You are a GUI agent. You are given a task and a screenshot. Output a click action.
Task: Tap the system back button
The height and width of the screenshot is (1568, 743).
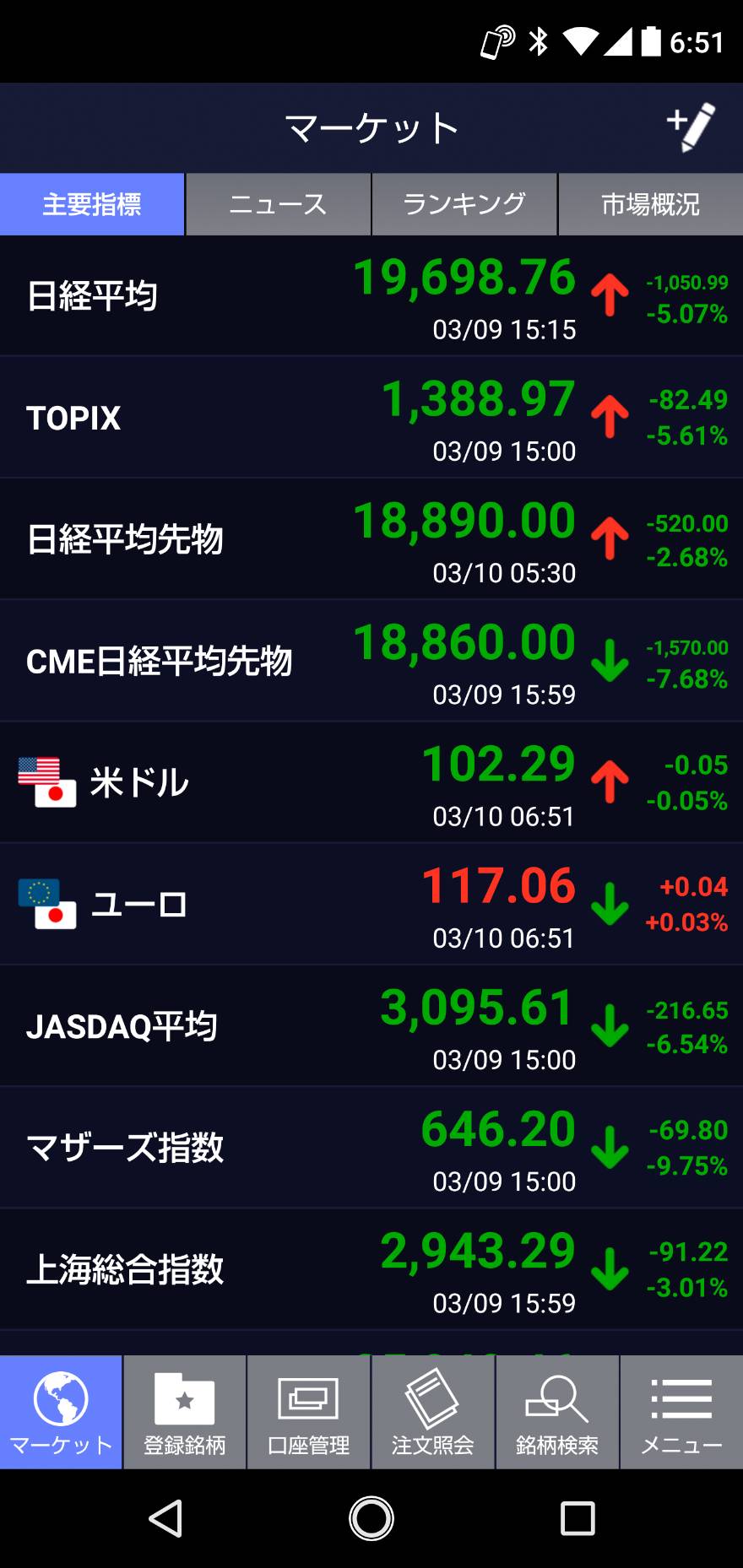coord(166,1518)
